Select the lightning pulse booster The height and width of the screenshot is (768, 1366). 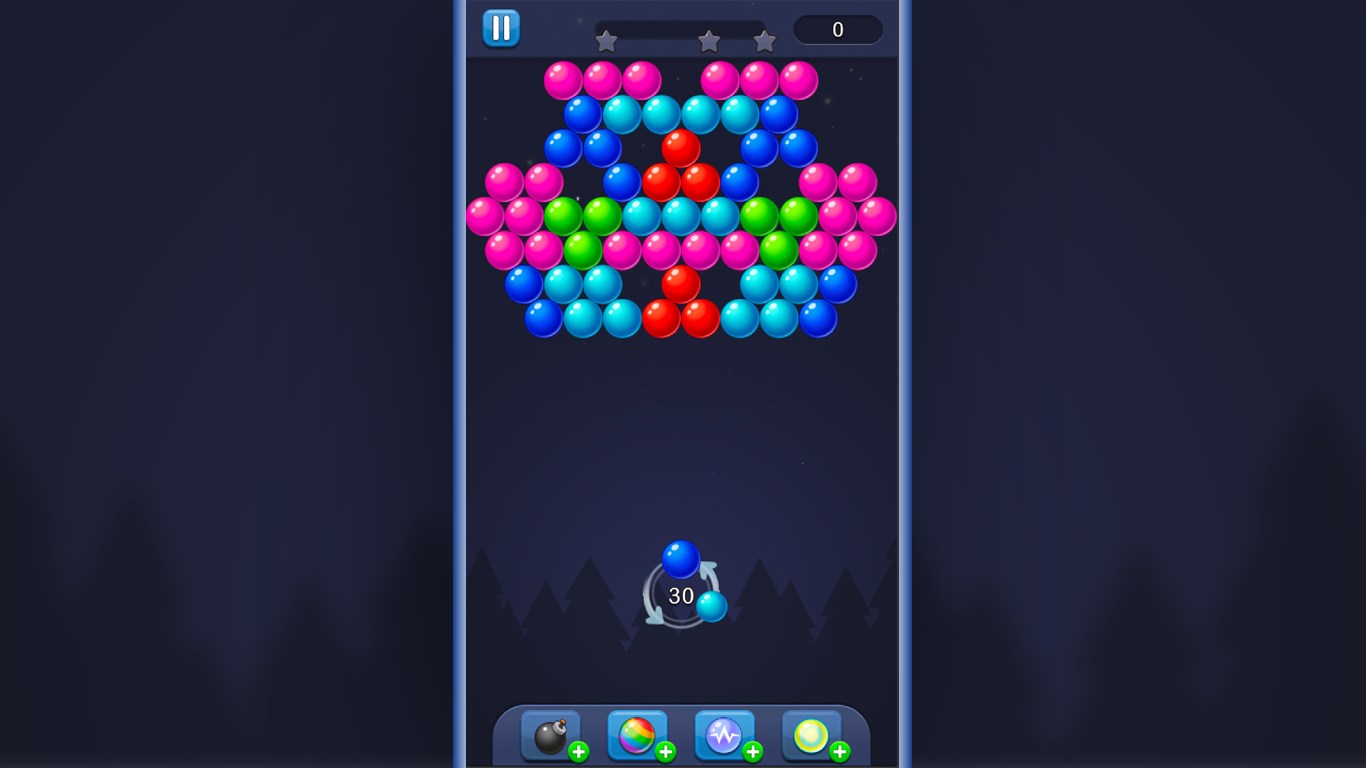tap(725, 737)
